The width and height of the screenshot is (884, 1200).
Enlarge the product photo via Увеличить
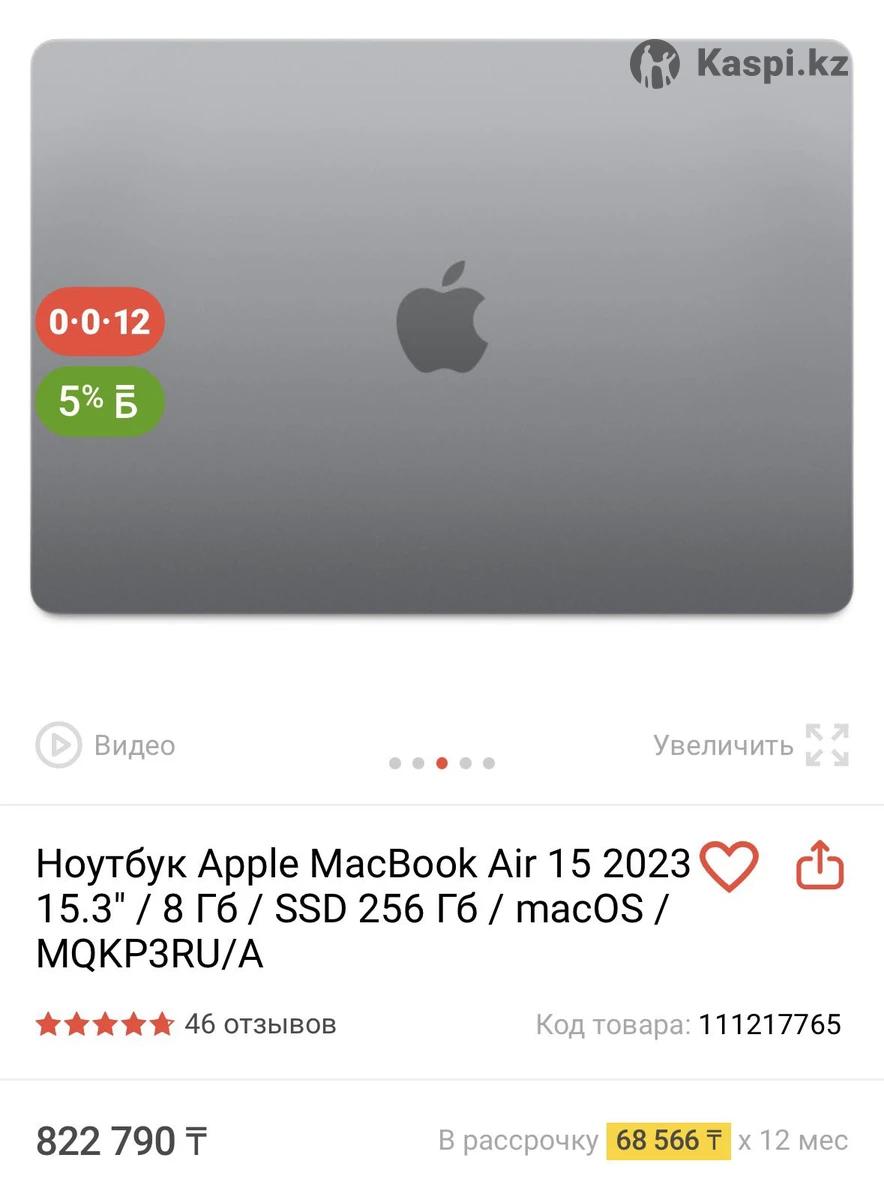click(x=750, y=745)
